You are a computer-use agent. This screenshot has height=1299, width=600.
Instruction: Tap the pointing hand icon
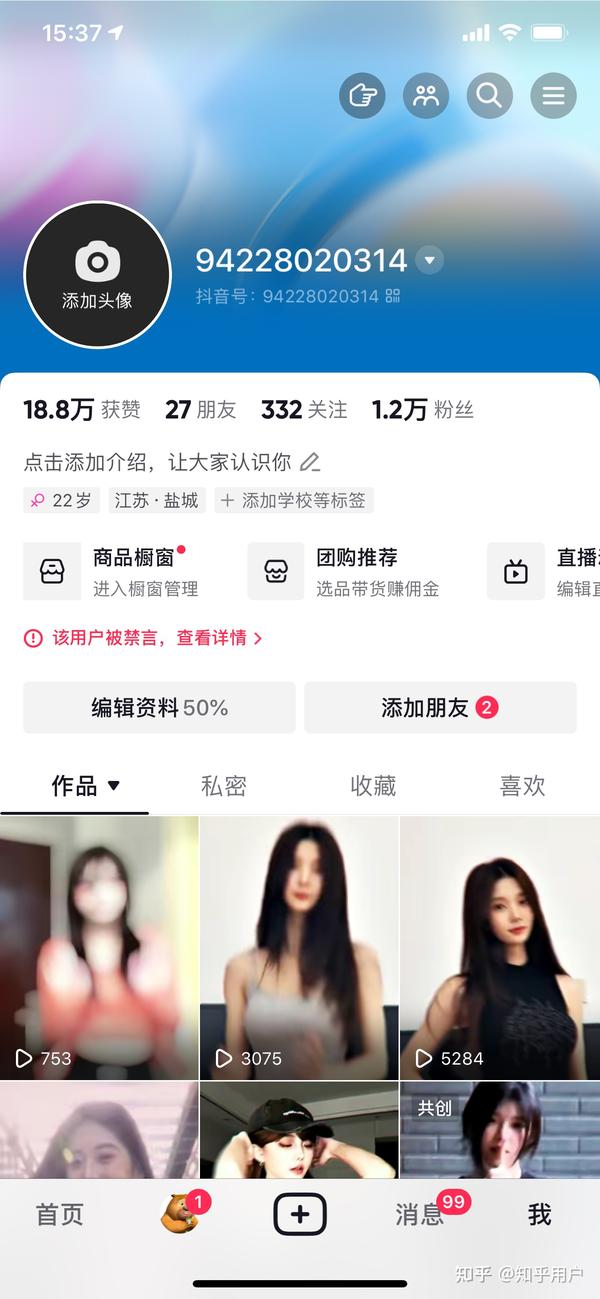click(x=362, y=96)
